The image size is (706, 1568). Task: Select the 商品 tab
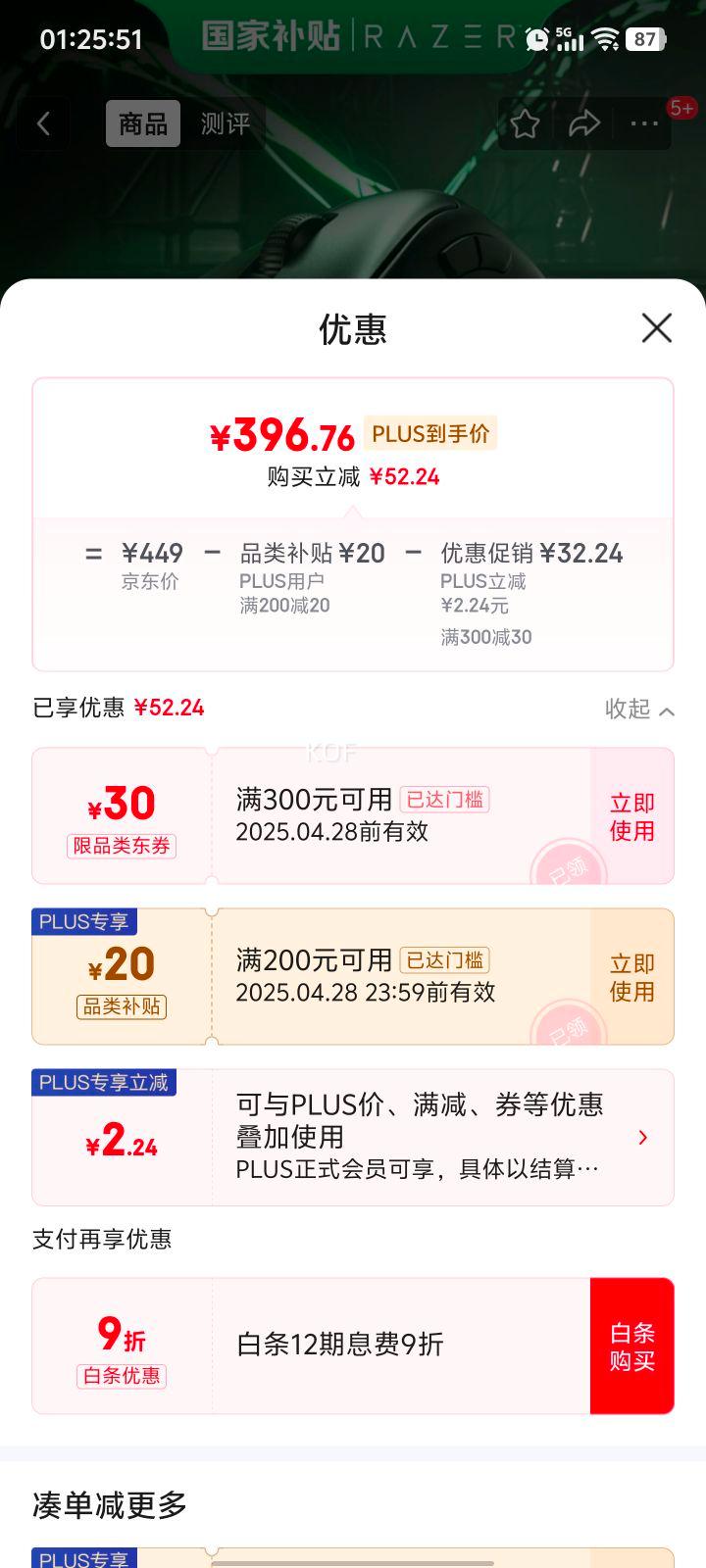(143, 123)
